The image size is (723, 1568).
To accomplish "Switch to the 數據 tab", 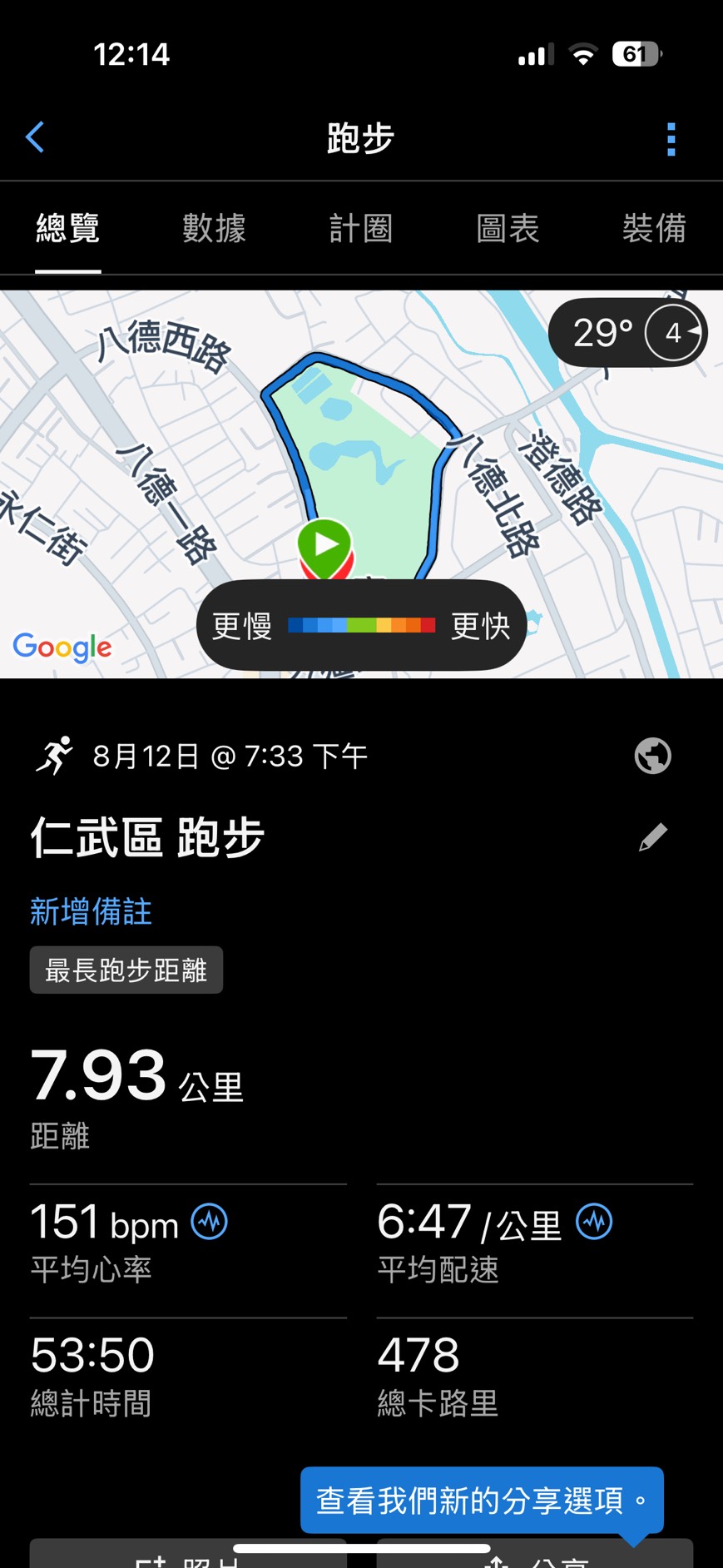I will pyautogui.click(x=214, y=228).
